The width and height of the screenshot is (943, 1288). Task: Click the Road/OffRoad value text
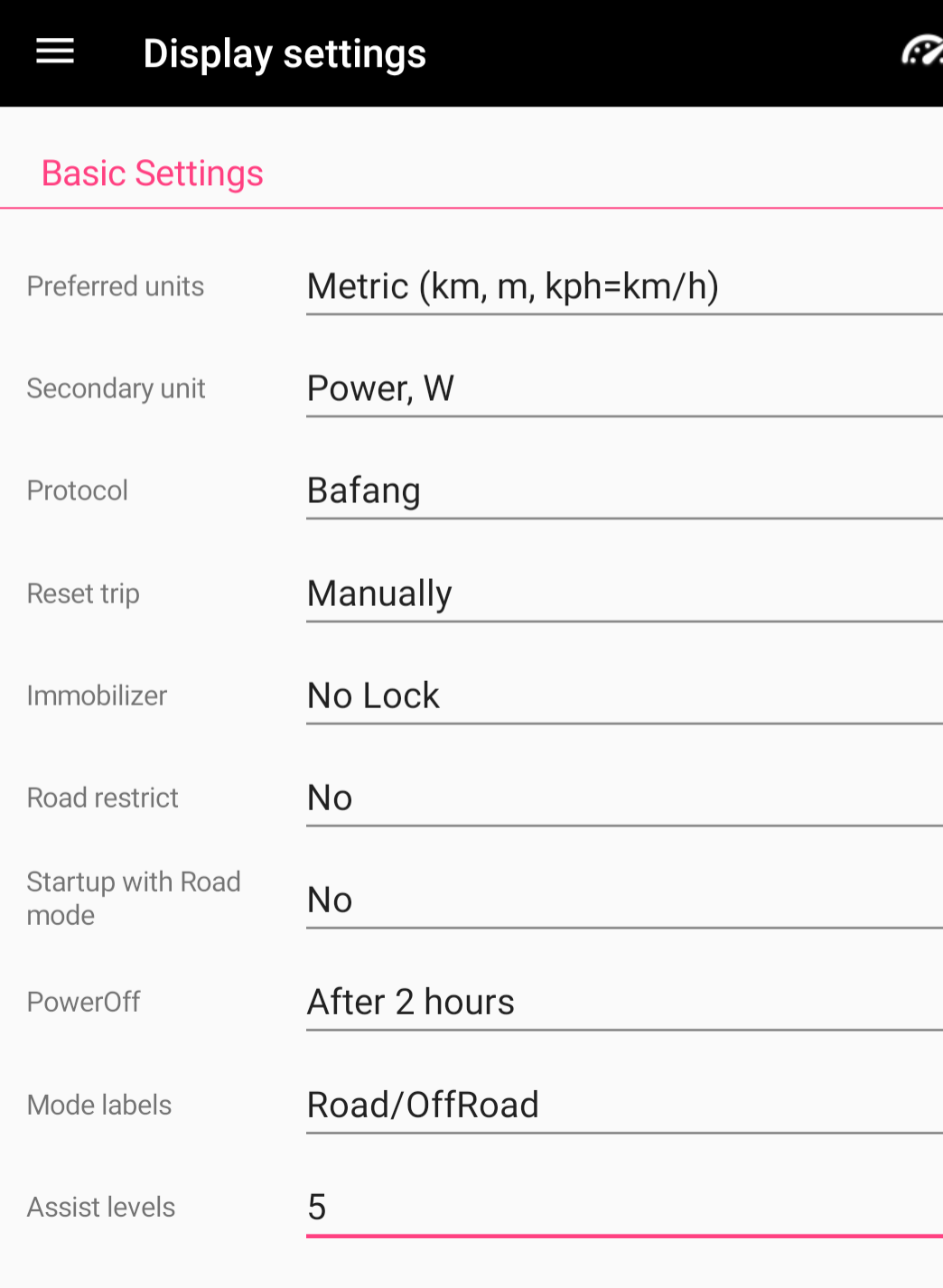(423, 1104)
